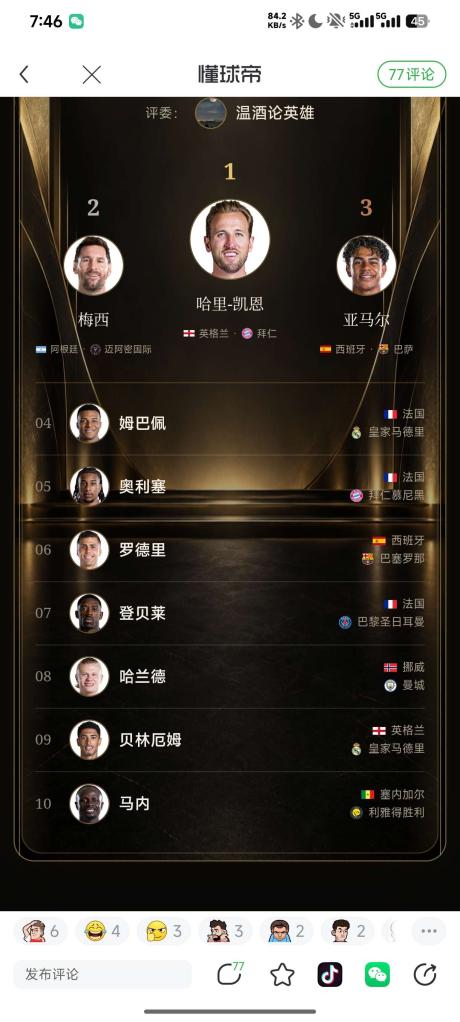460x1022 pixels.
Task: Open the comment bubble icon with 77
Action: click(x=230, y=974)
